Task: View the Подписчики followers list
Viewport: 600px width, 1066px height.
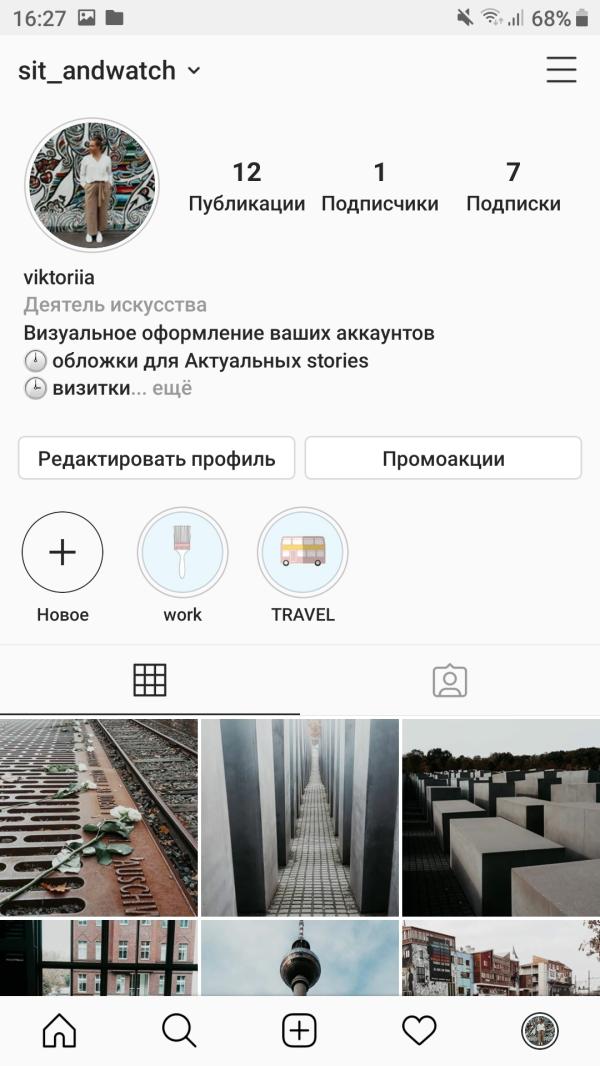Action: pos(380,186)
